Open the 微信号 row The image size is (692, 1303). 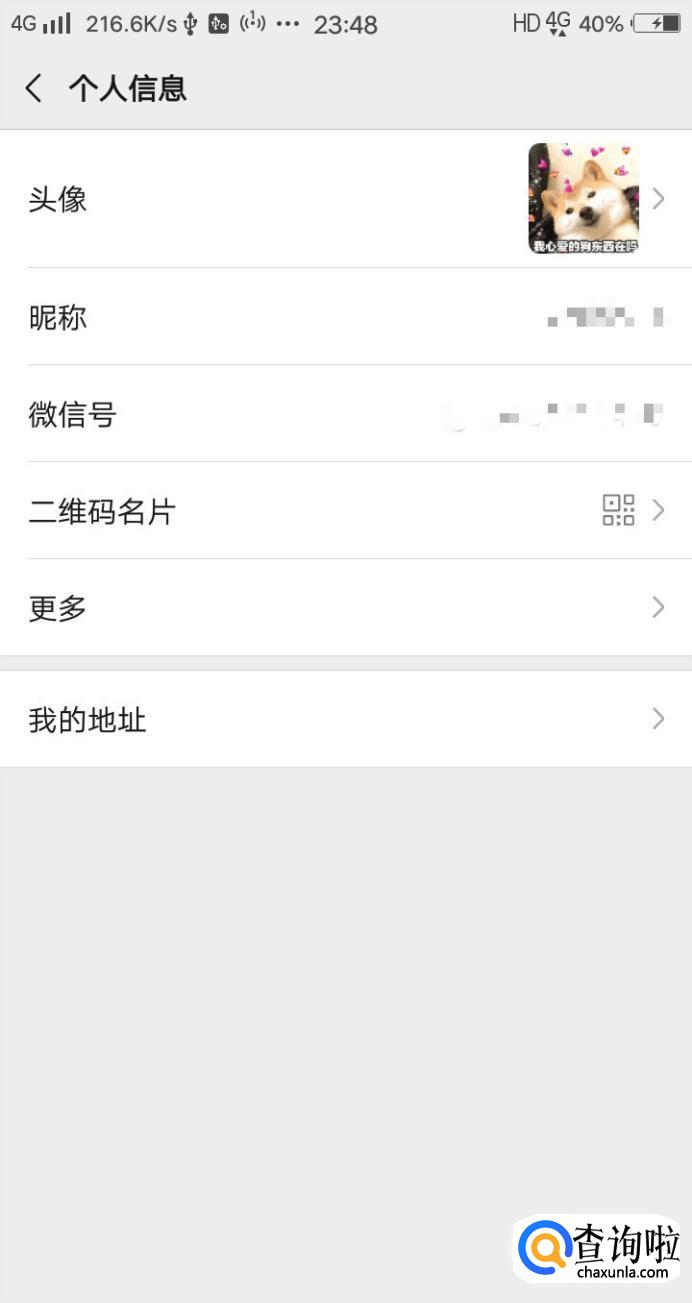coord(346,414)
